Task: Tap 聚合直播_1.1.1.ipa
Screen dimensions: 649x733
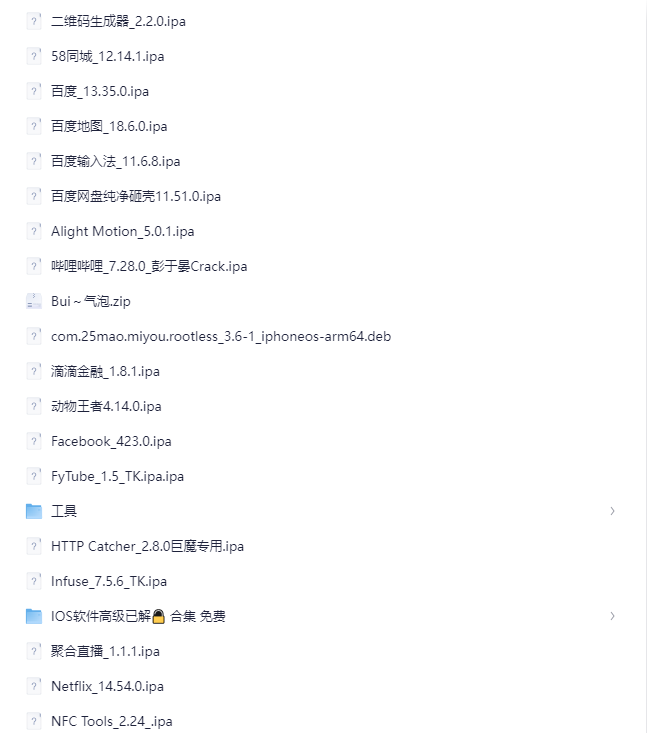Action: click(105, 651)
